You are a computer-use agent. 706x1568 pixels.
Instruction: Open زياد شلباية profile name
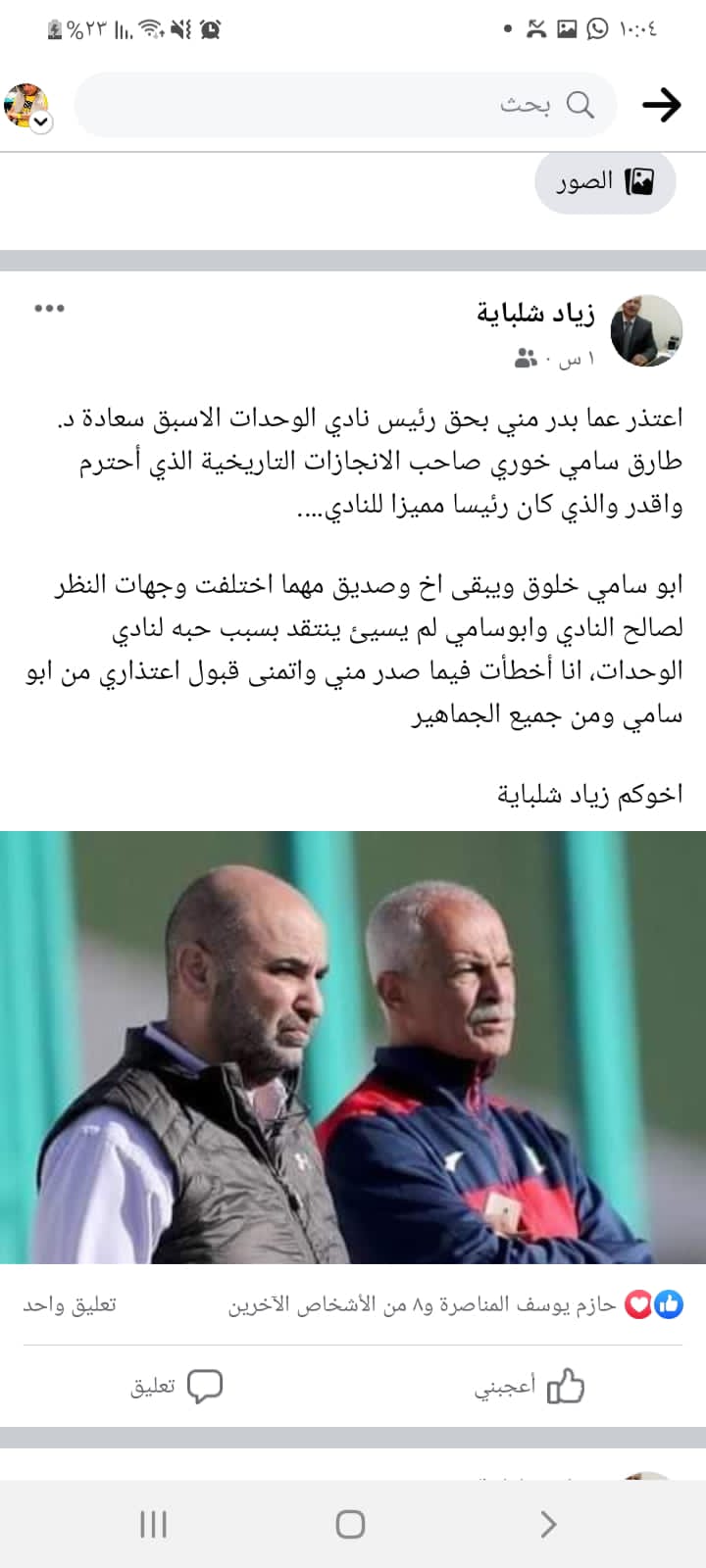click(535, 313)
